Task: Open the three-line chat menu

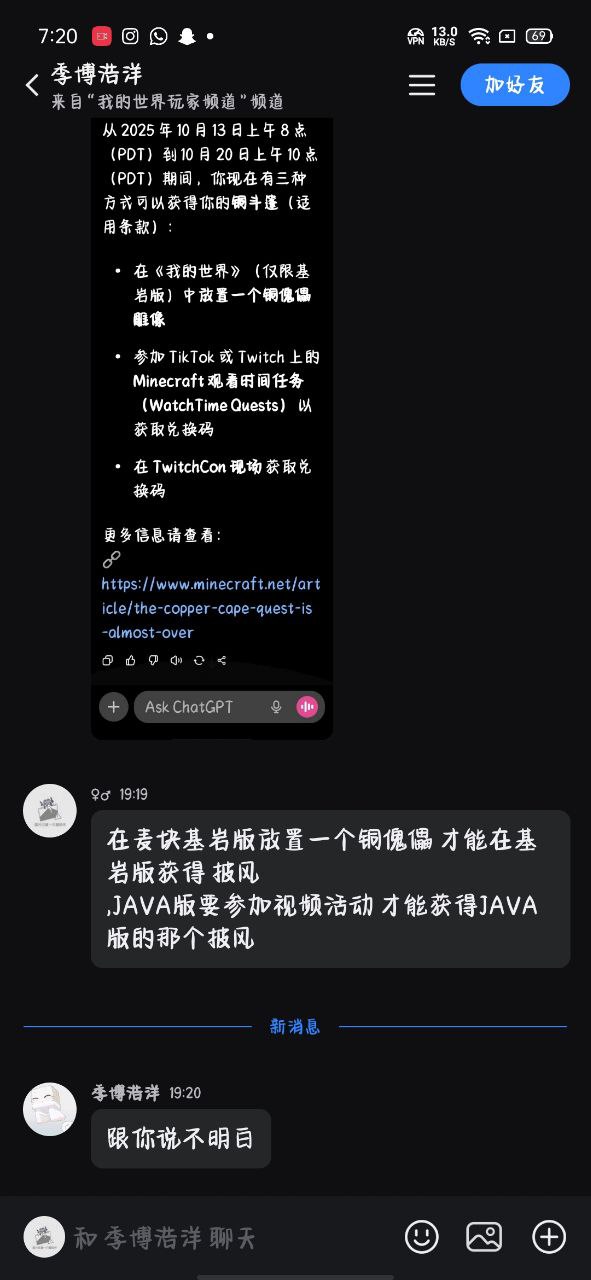Action: pyautogui.click(x=422, y=85)
